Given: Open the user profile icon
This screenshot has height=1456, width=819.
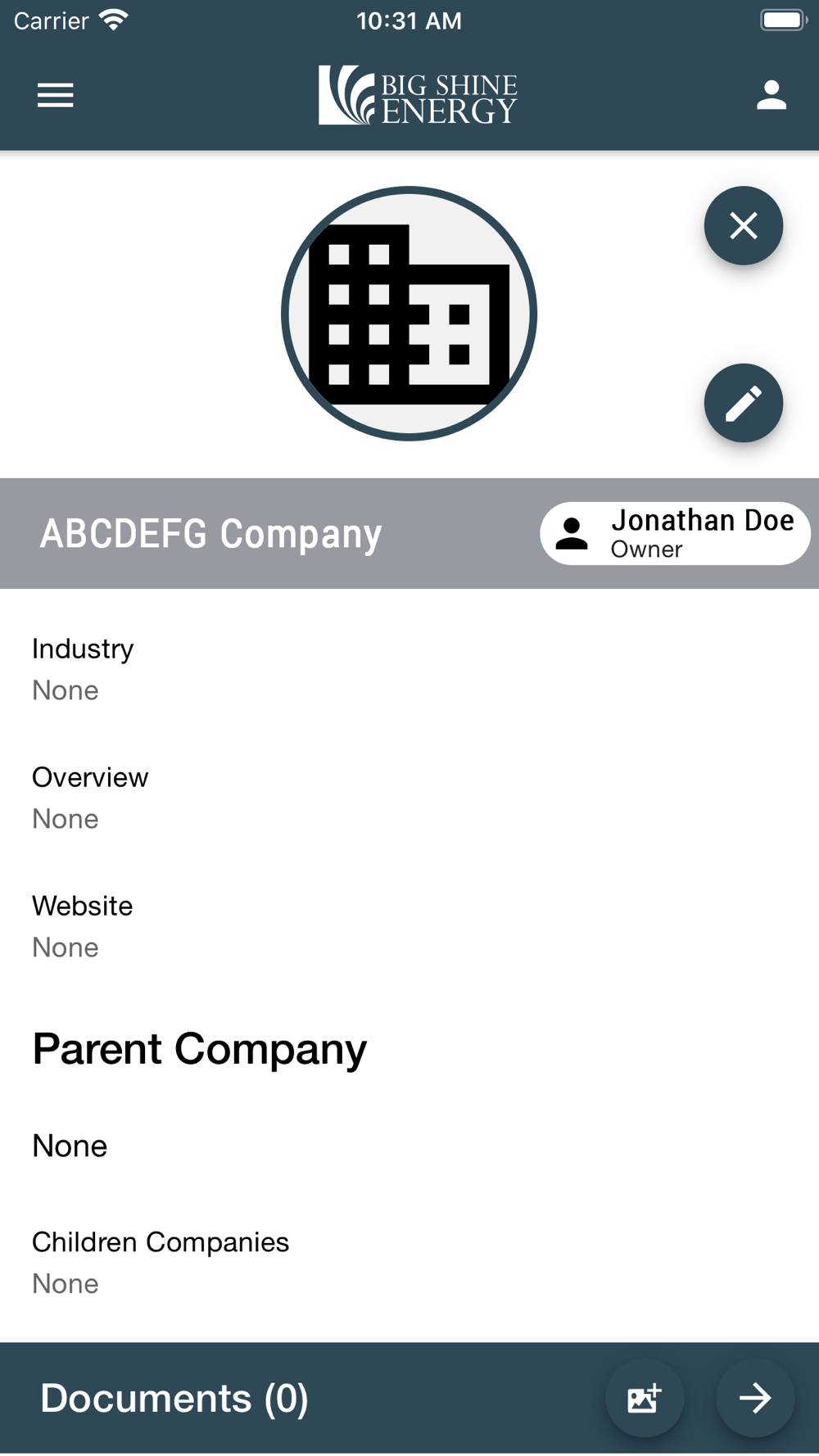Looking at the screenshot, I should tap(771, 95).
